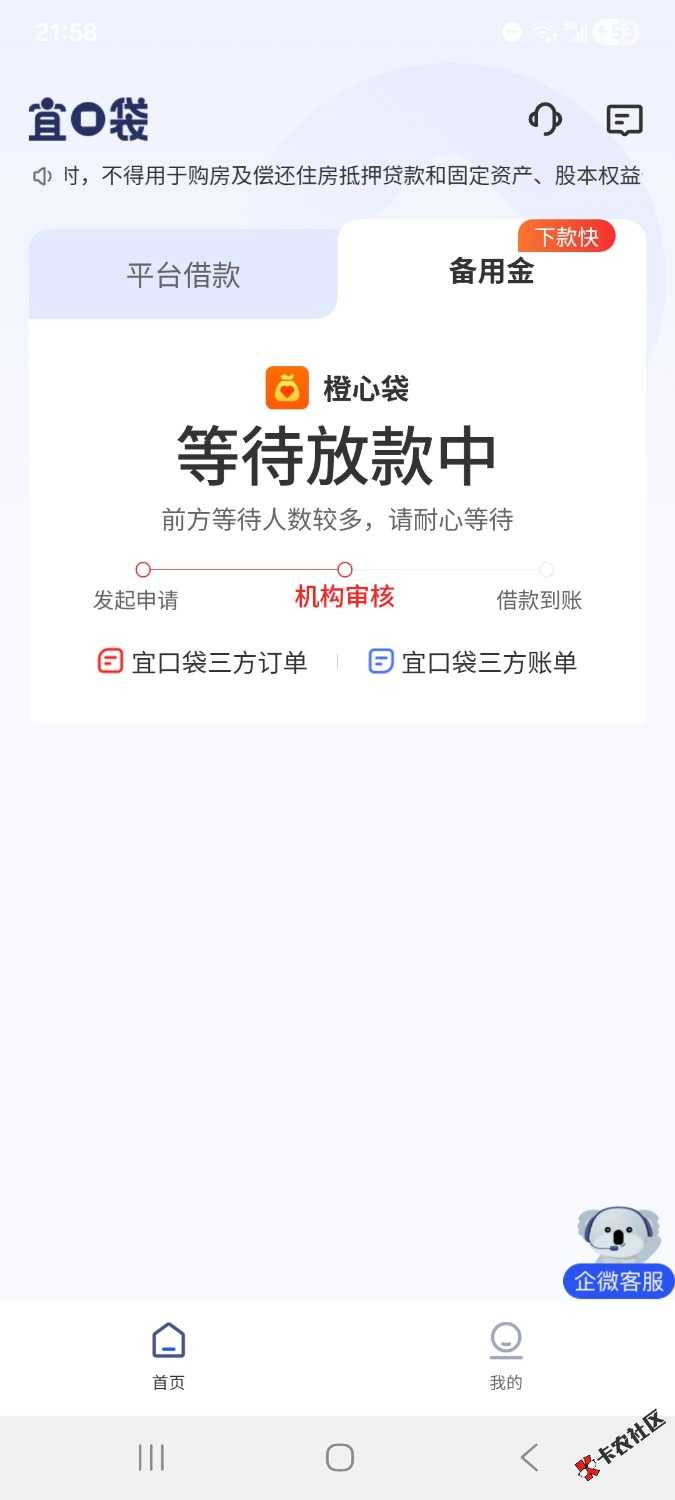Screen dimensions: 675x1500
Task: Open the messages icon
Action: (624, 121)
